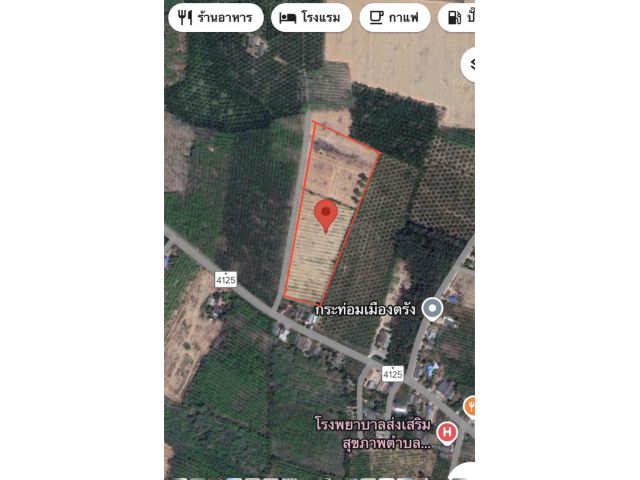Select the ร้านอาหาร restaurants chip

tap(215, 17)
